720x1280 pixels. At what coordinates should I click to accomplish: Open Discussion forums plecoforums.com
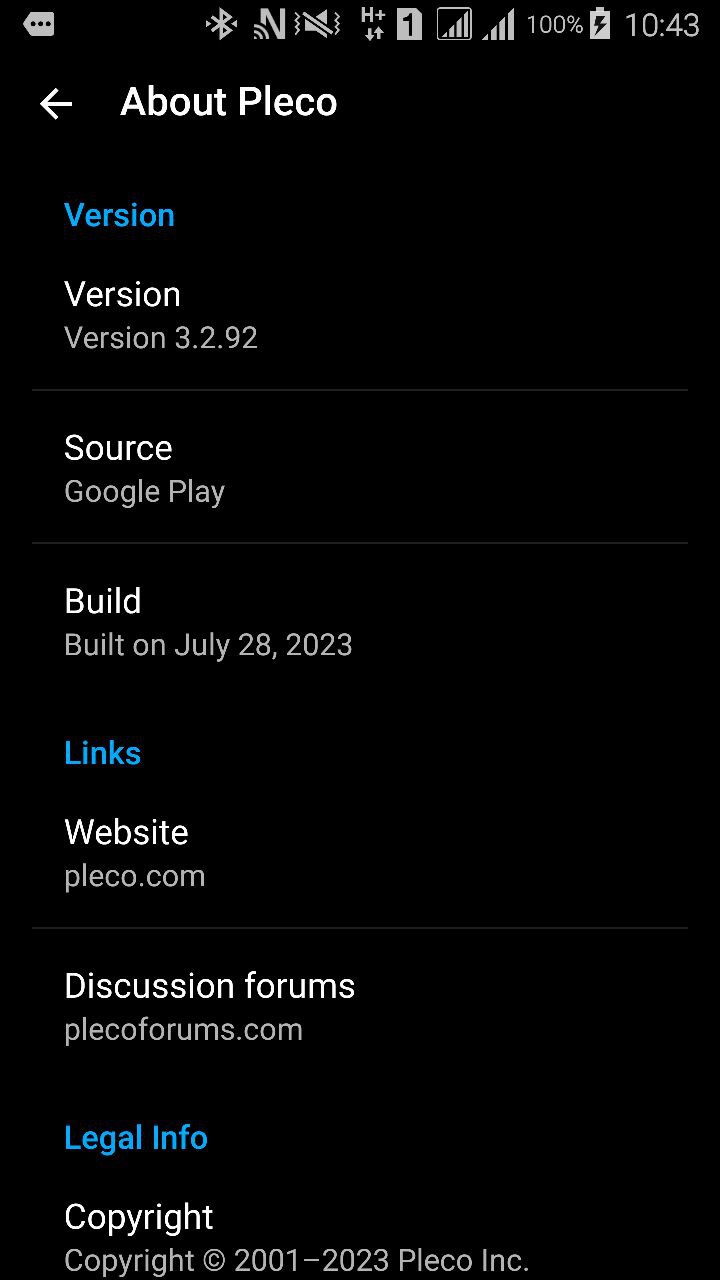click(x=360, y=1006)
